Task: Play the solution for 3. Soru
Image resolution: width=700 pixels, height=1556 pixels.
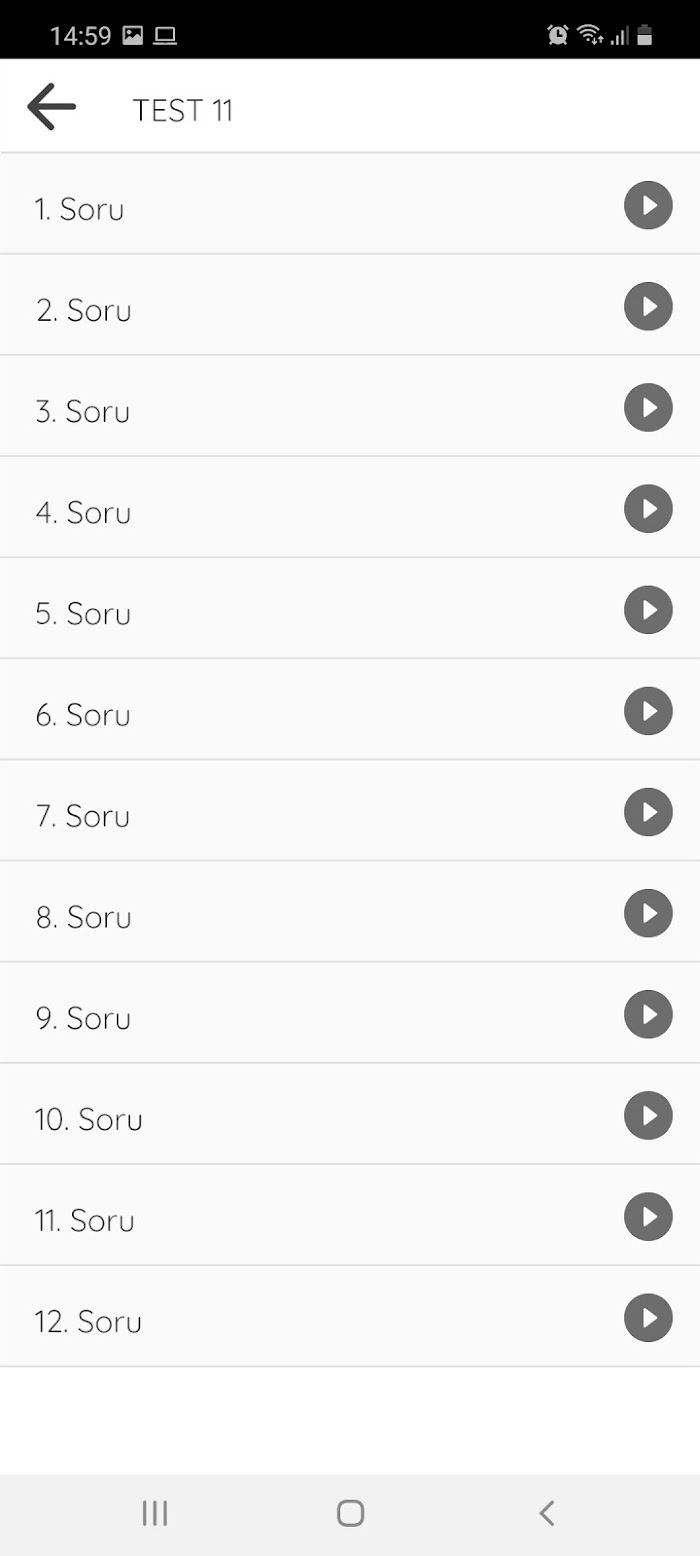Action: pos(648,407)
